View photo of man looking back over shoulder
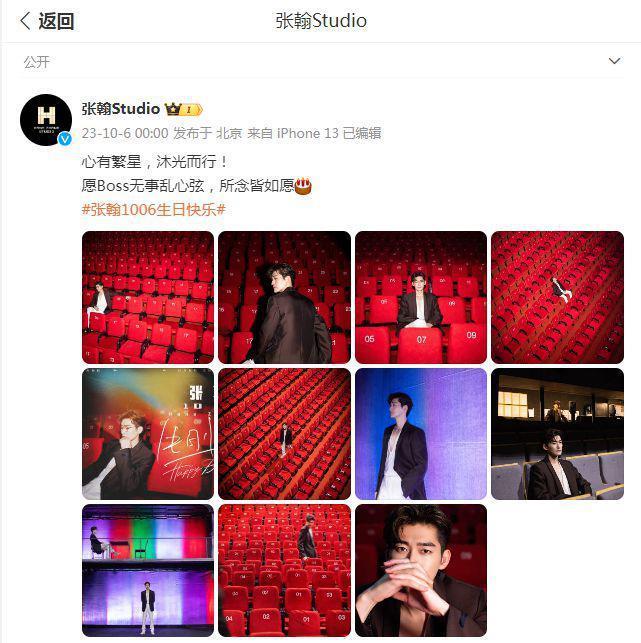This screenshot has height=643, width=641. coord(284,297)
